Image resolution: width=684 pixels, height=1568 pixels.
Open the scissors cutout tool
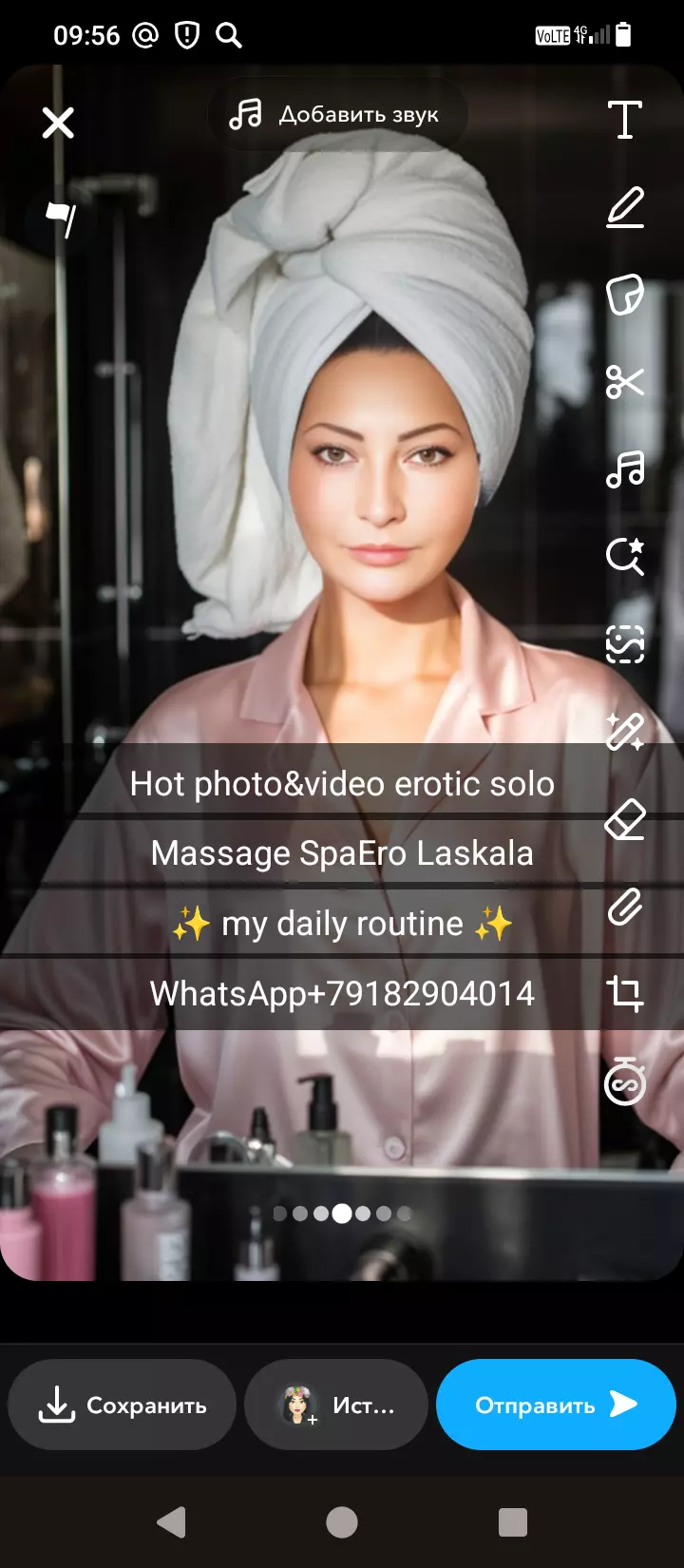624,382
